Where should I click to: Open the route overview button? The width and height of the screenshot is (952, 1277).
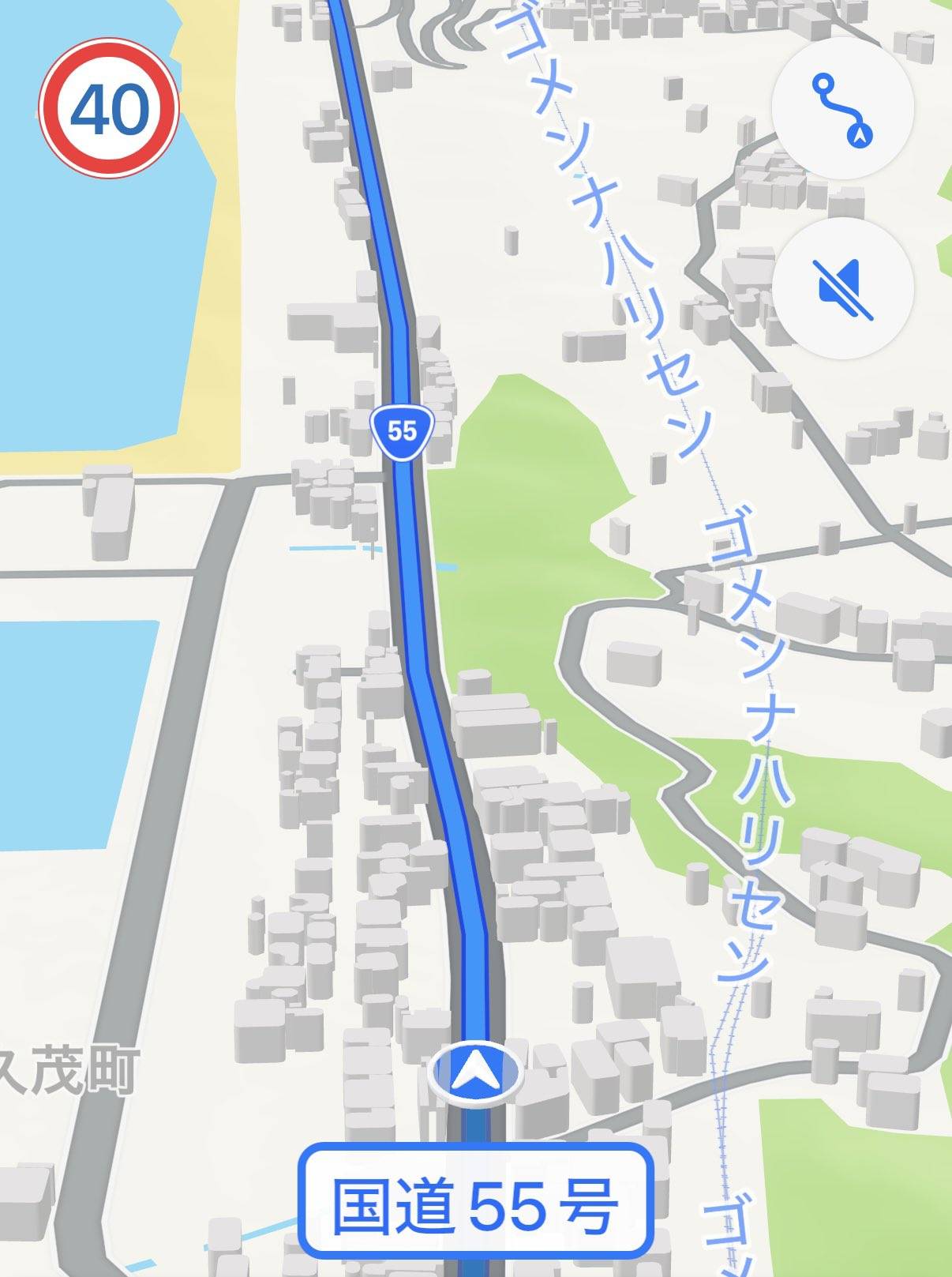[842, 109]
